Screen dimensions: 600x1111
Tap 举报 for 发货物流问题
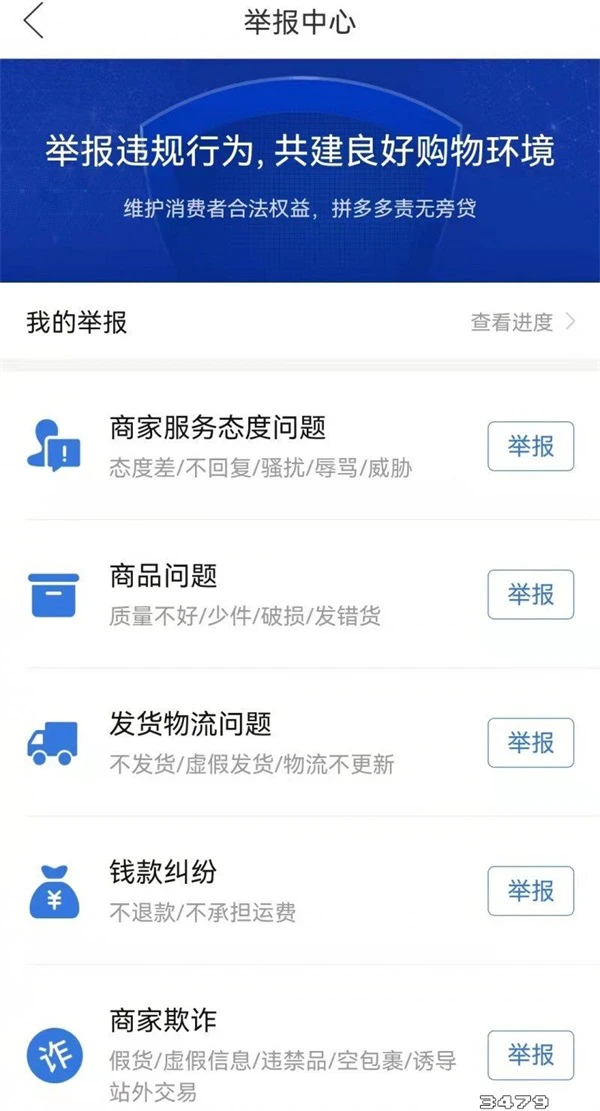[x=530, y=742]
